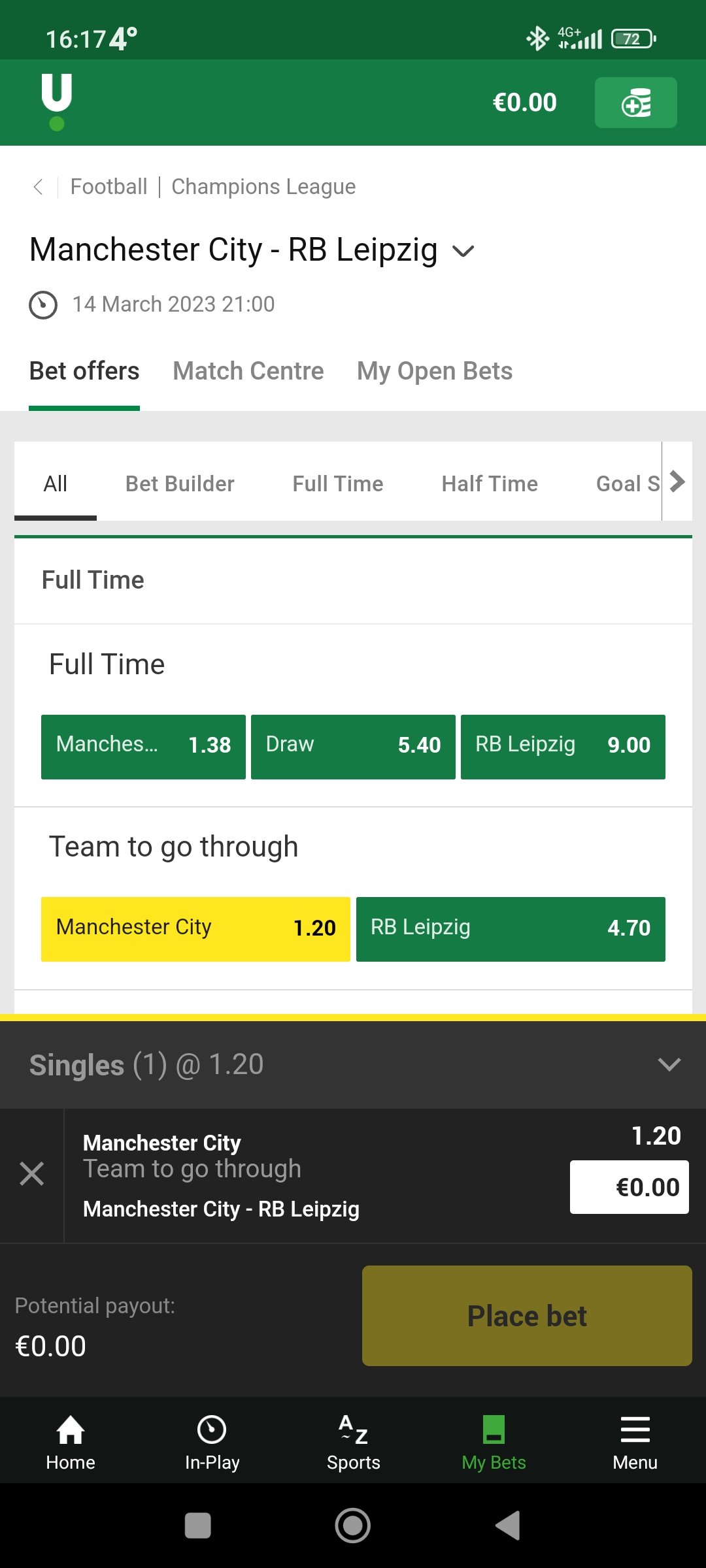Pick Draw at 5.40 odds
Image resolution: width=706 pixels, height=1568 pixels.
(x=353, y=747)
